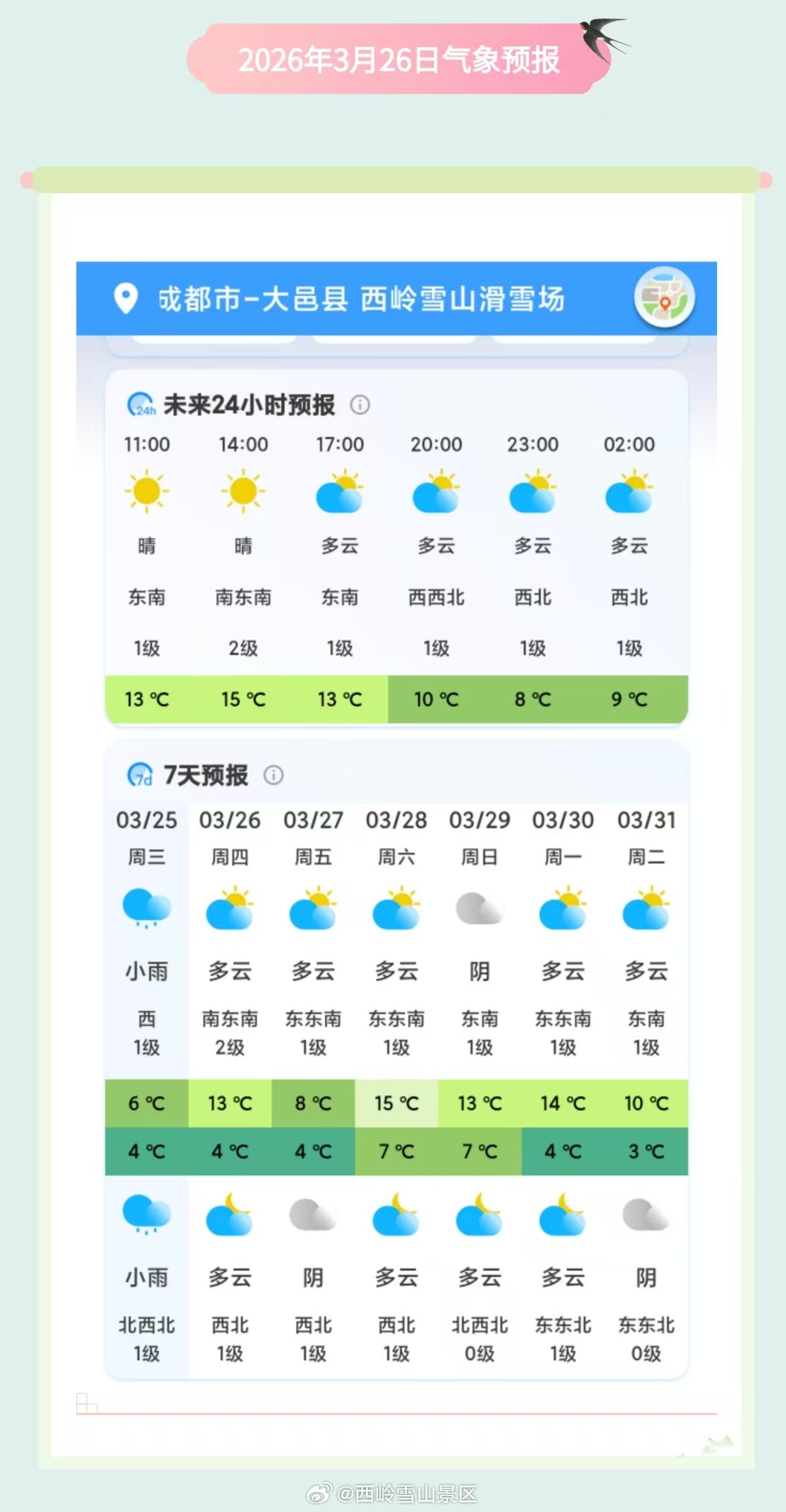Click the green 15 ℃ temperature cell under 14:00
The height and width of the screenshot is (1512, 786).
[x=243, y=699]
